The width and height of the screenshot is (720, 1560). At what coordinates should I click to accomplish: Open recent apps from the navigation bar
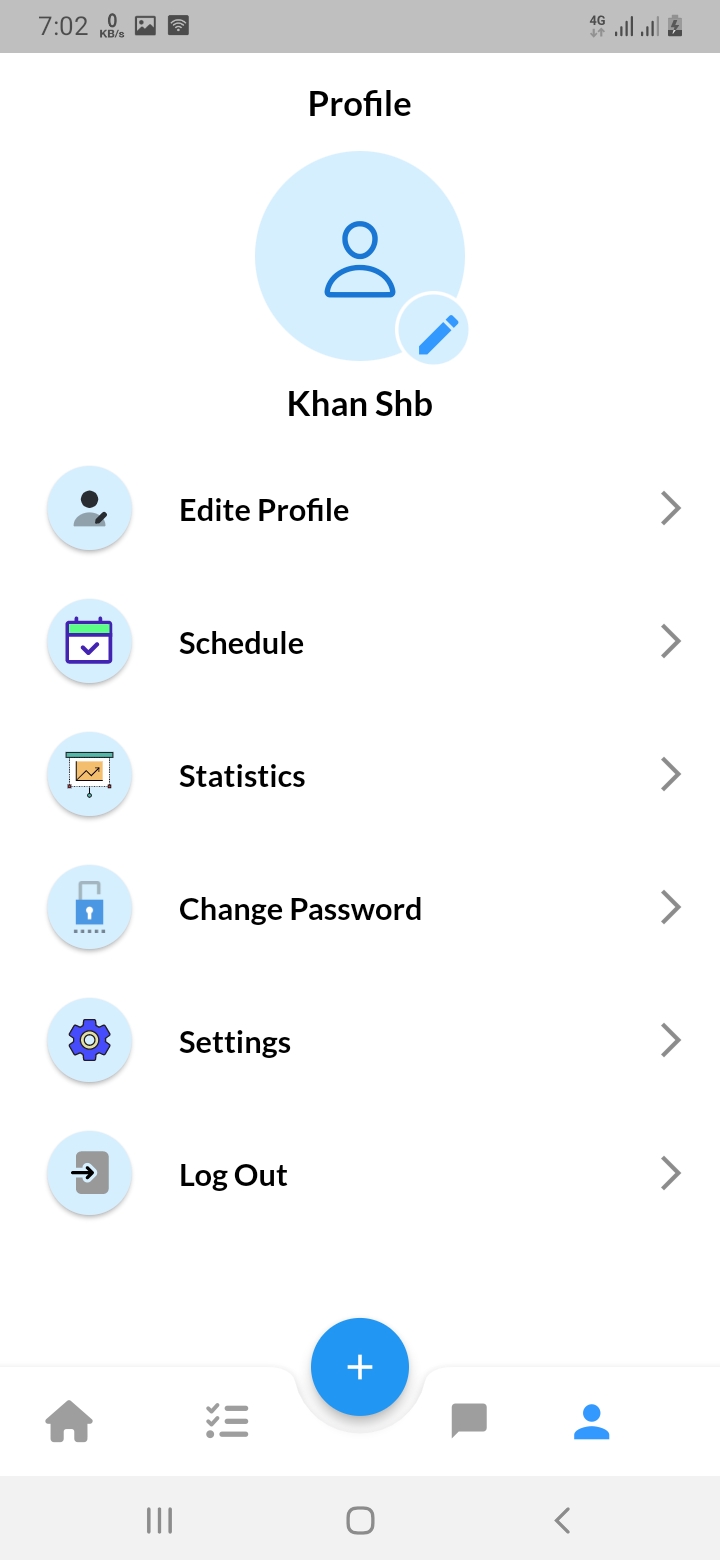coord(159,1519)
